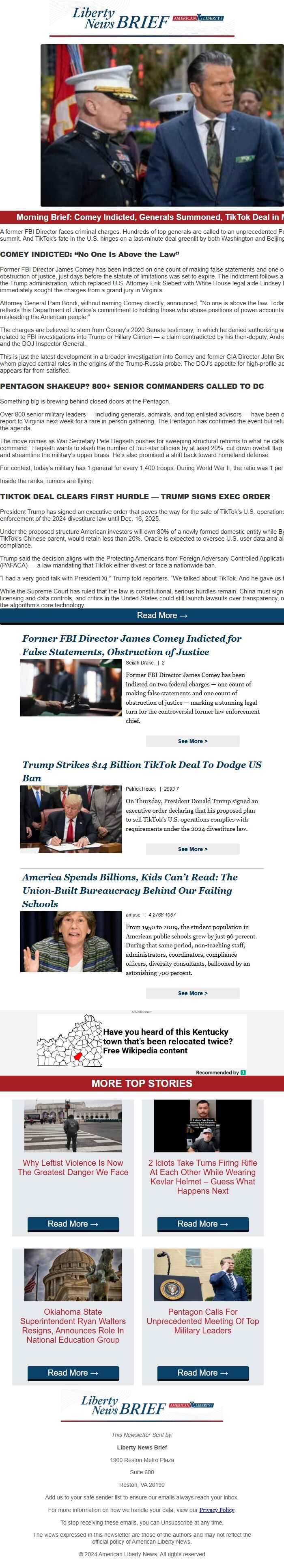Open Comey Indicted article headline link
Screen dimensions: 284x1568
coord(131,645)
